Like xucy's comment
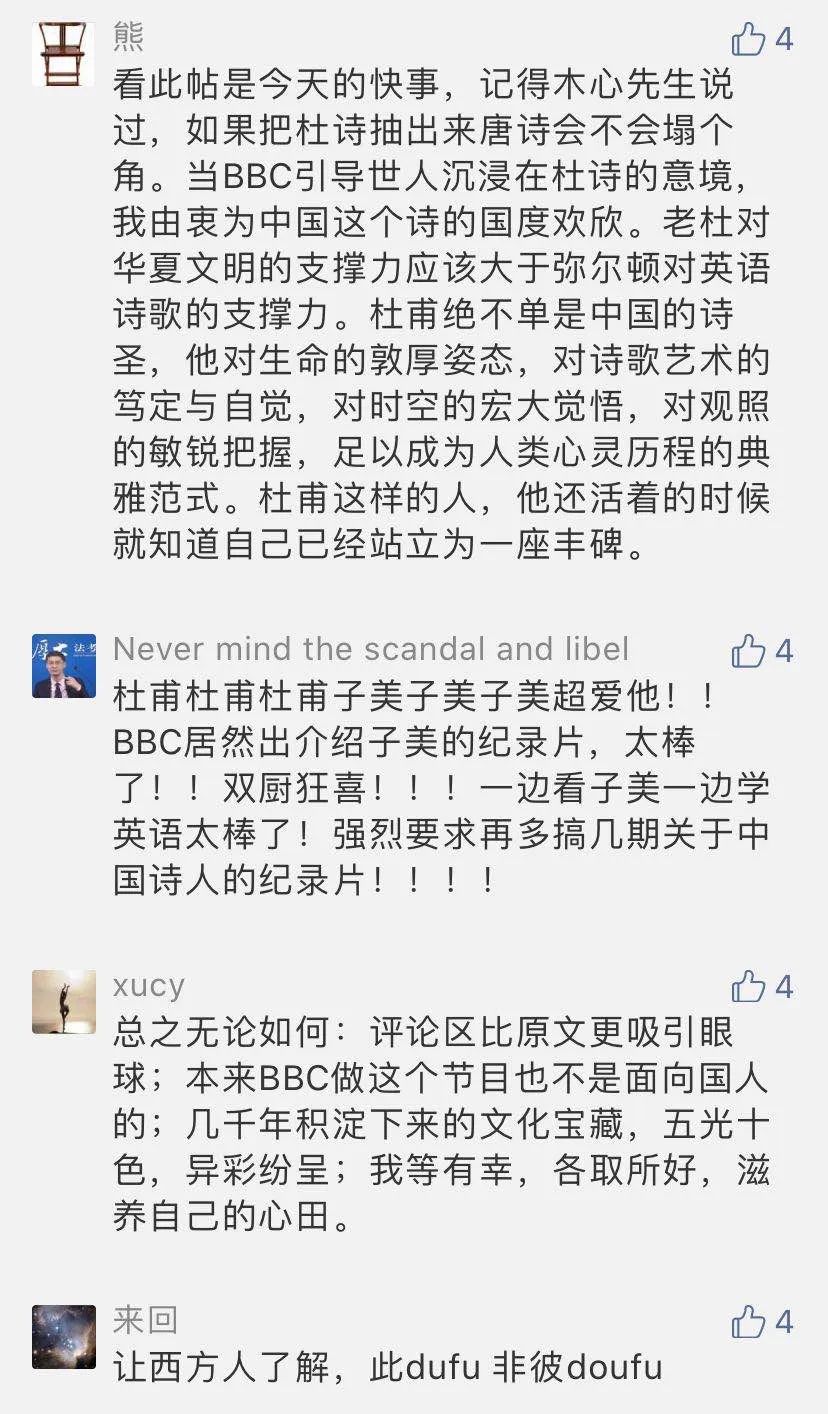Image resolution: width=828 pixels, height=1414 pixels. click(749, 987)
